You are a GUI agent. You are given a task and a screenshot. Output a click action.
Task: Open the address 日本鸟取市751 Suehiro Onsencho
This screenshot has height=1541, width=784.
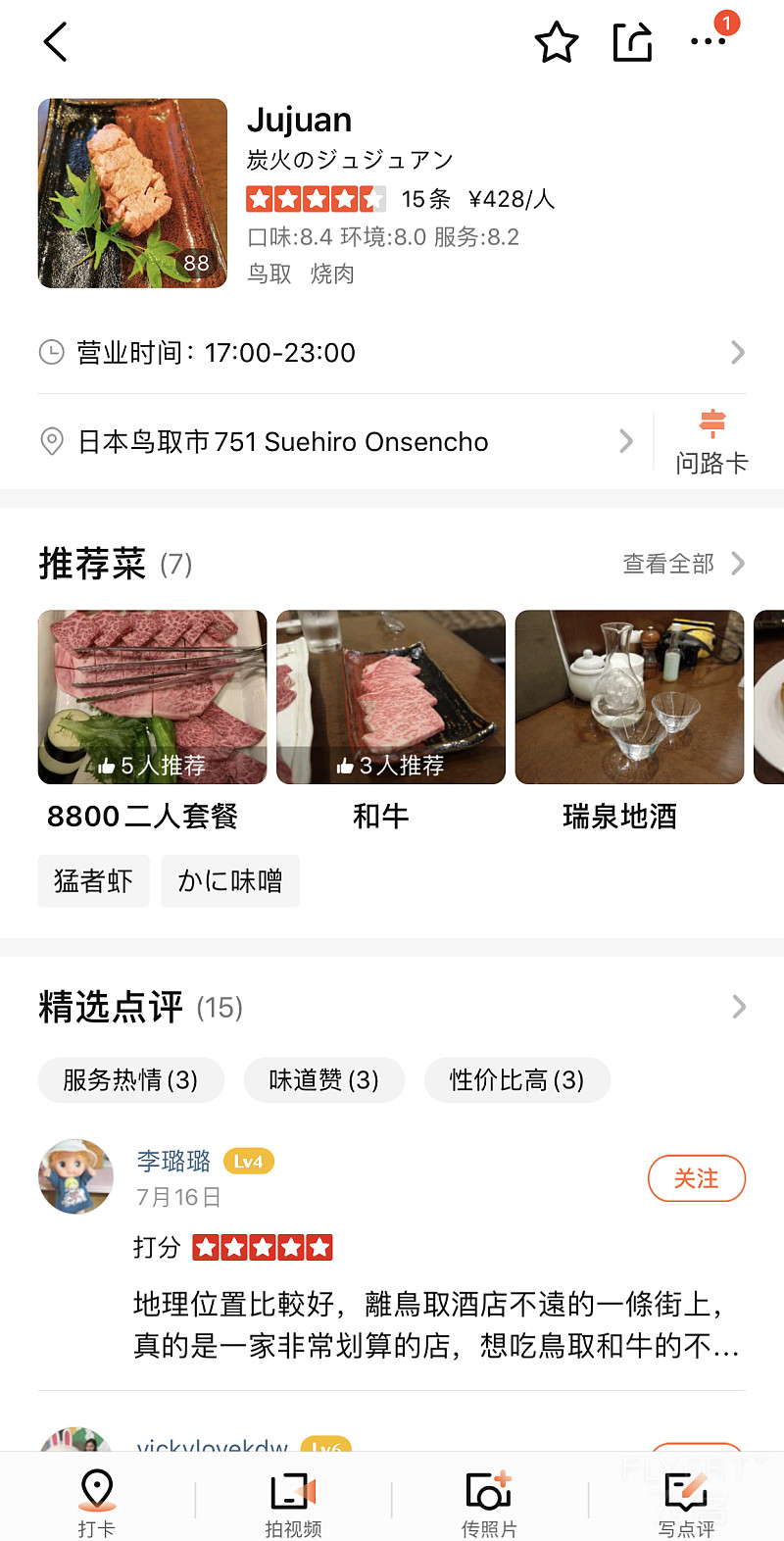click(333, 442)
